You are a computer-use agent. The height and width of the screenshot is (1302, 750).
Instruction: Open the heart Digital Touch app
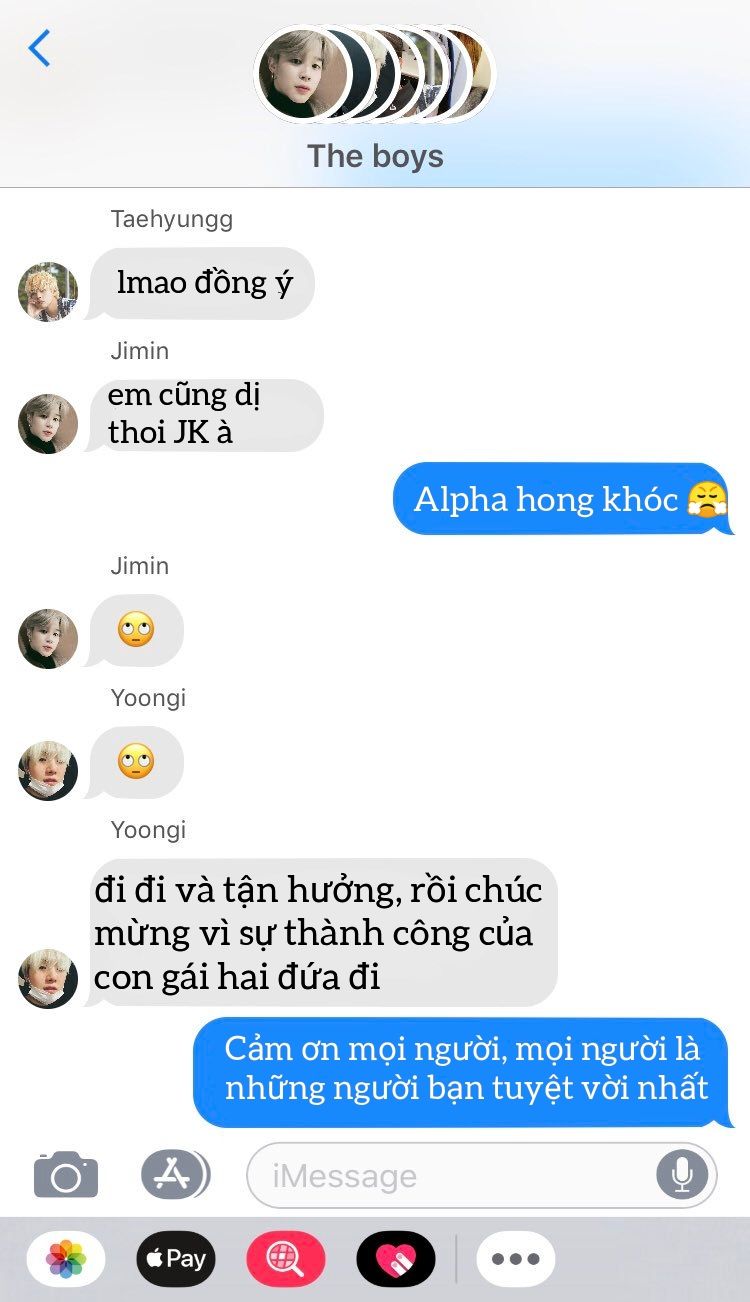click(x=395, y=1258)
